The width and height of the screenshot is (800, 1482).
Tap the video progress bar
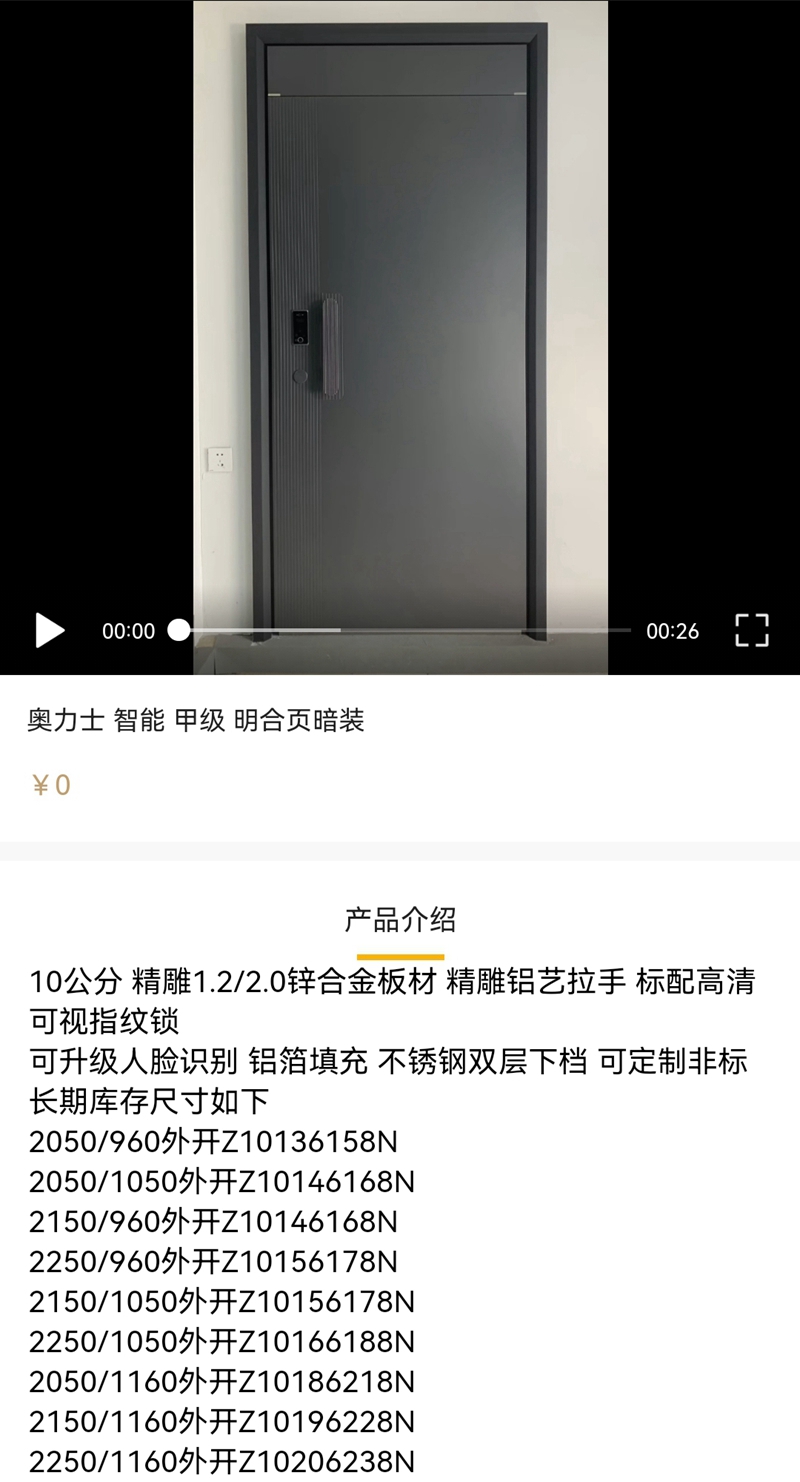(x=405, y=631)
